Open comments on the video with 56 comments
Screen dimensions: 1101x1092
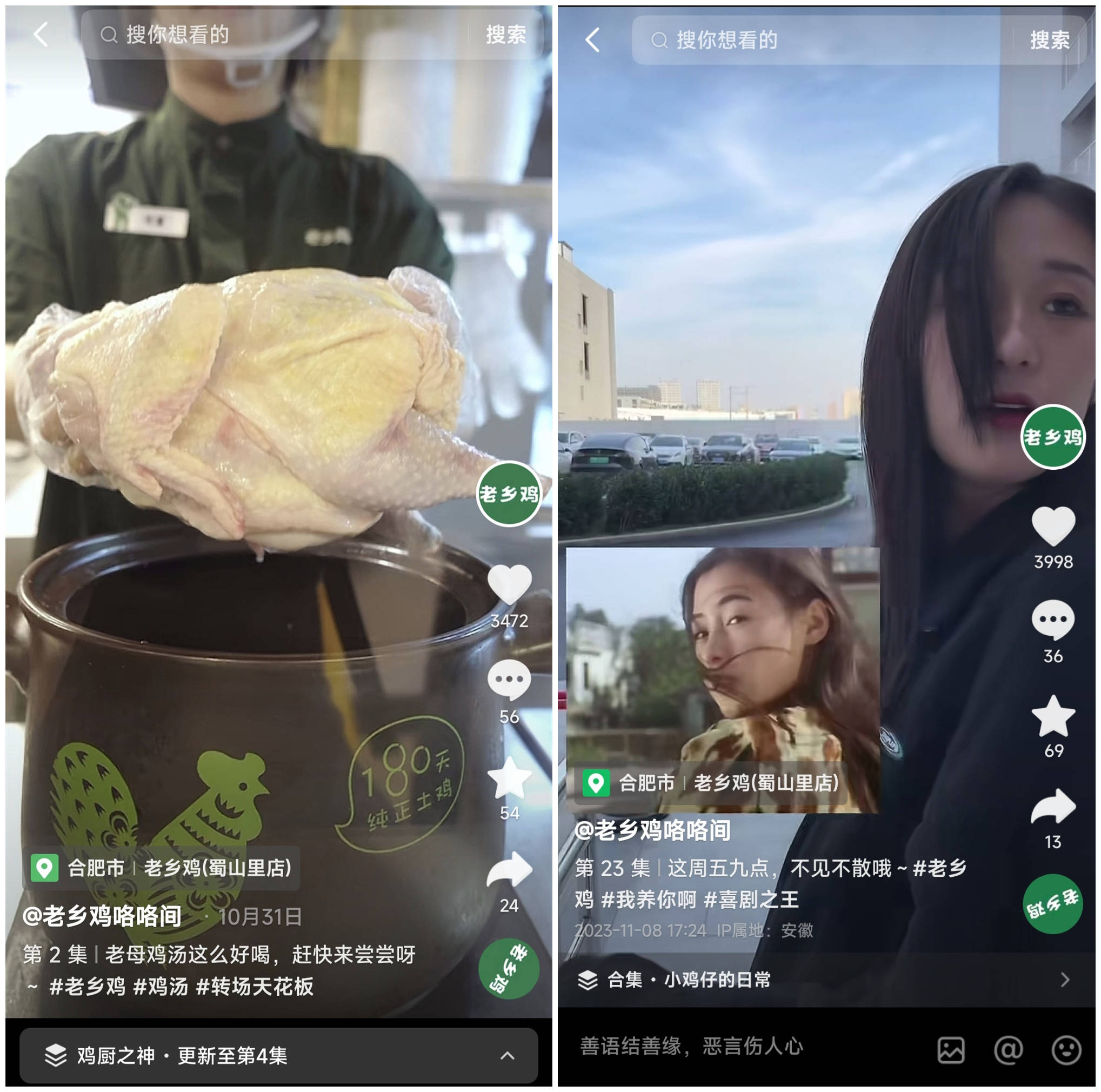pyautogui.click(x=509, y=680)
